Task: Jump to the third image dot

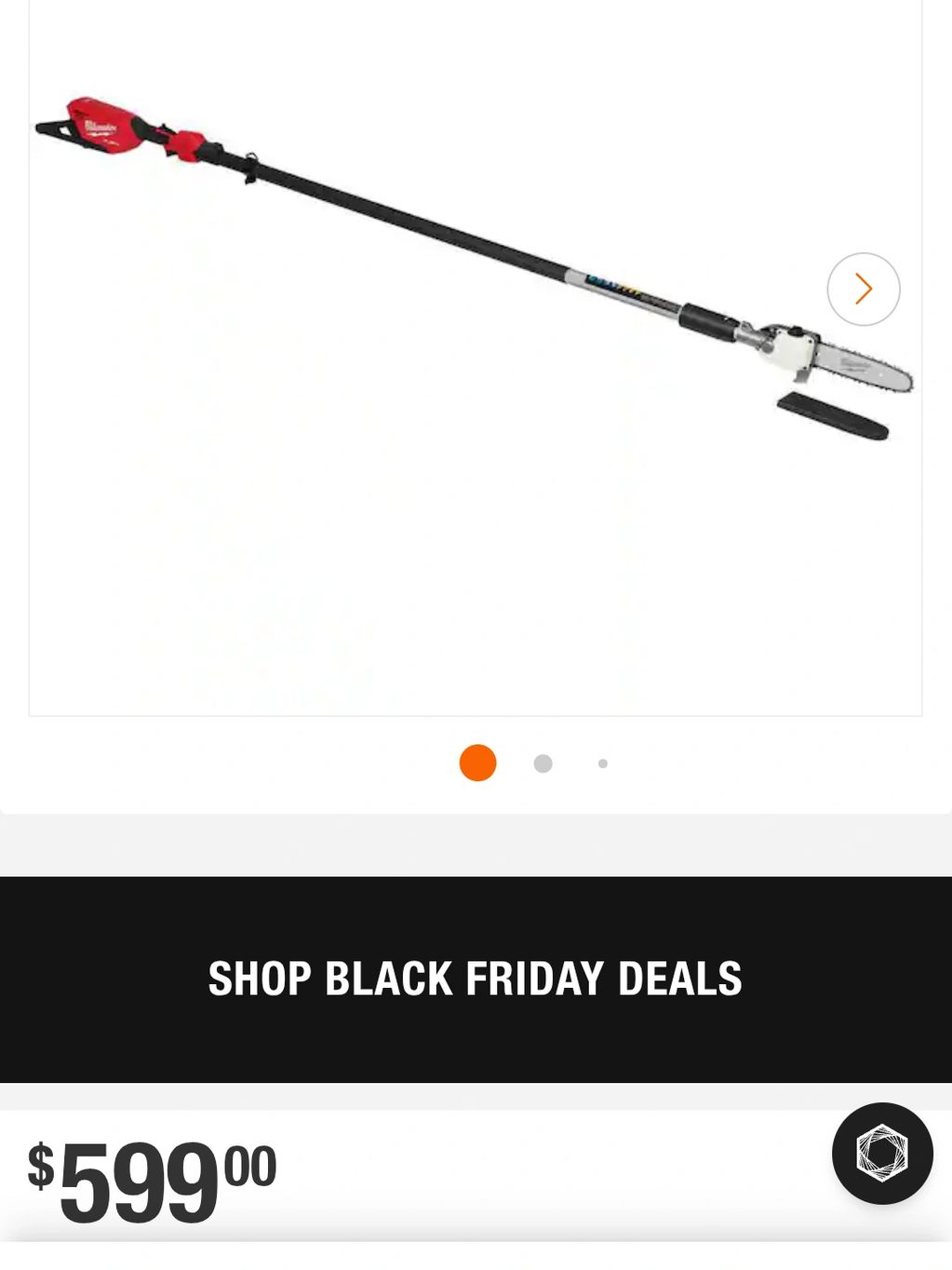Action: (x=603, y=763)
